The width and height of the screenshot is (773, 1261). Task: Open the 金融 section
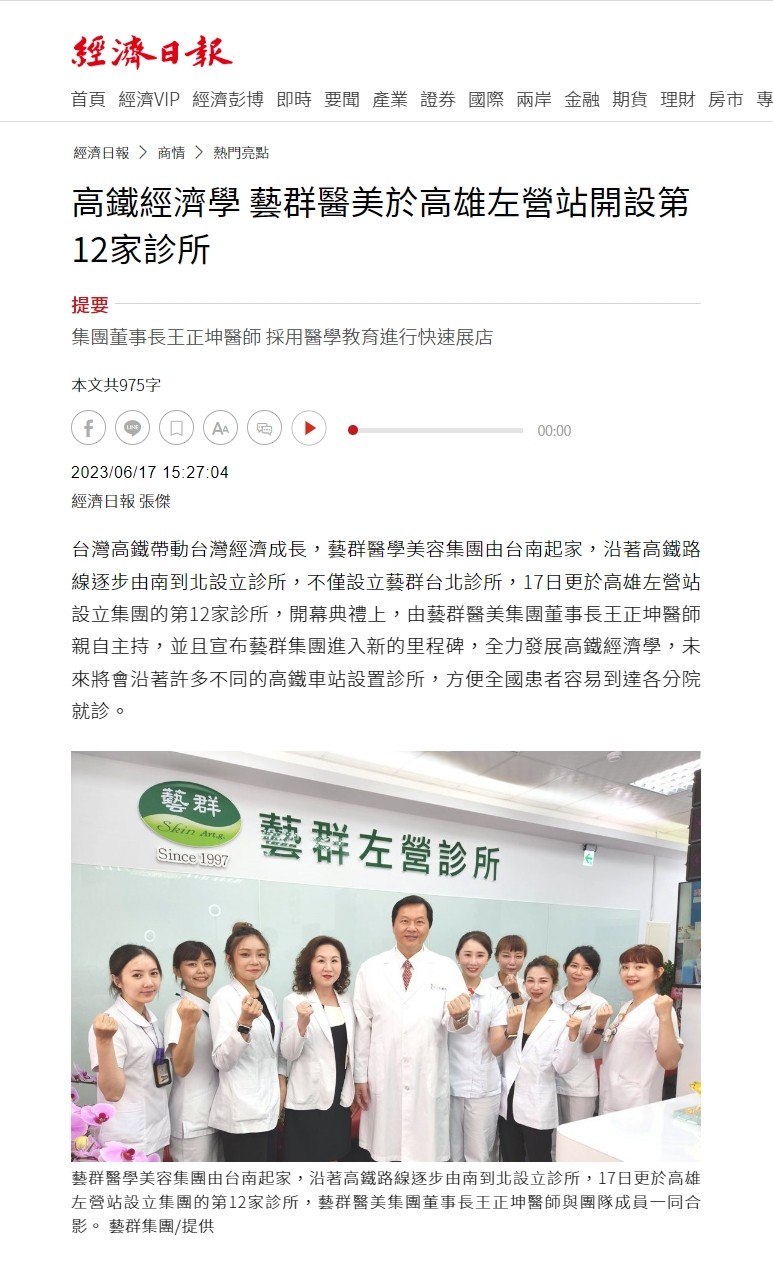(582, 99)
